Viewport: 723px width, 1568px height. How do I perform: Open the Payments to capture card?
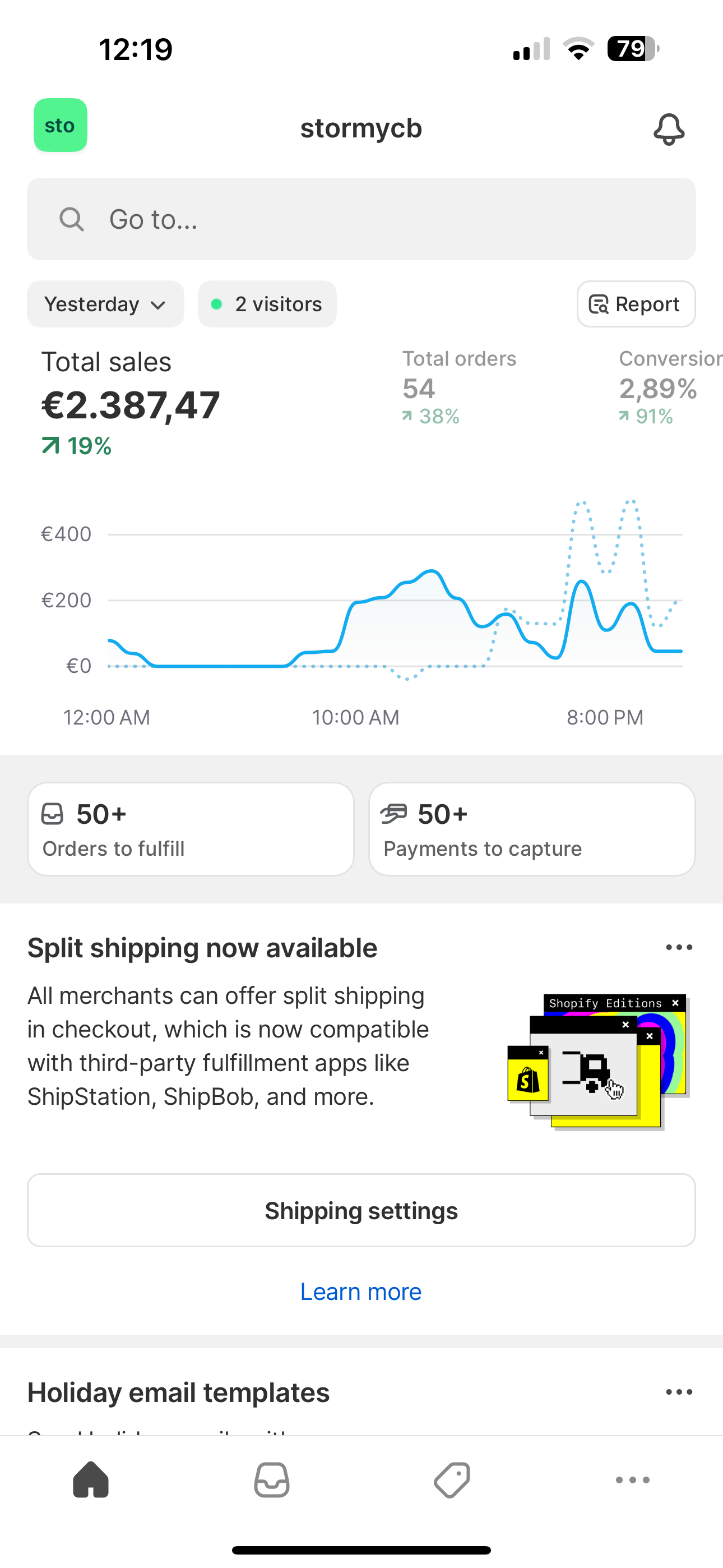pyautogui.click(x=532, y=829)
